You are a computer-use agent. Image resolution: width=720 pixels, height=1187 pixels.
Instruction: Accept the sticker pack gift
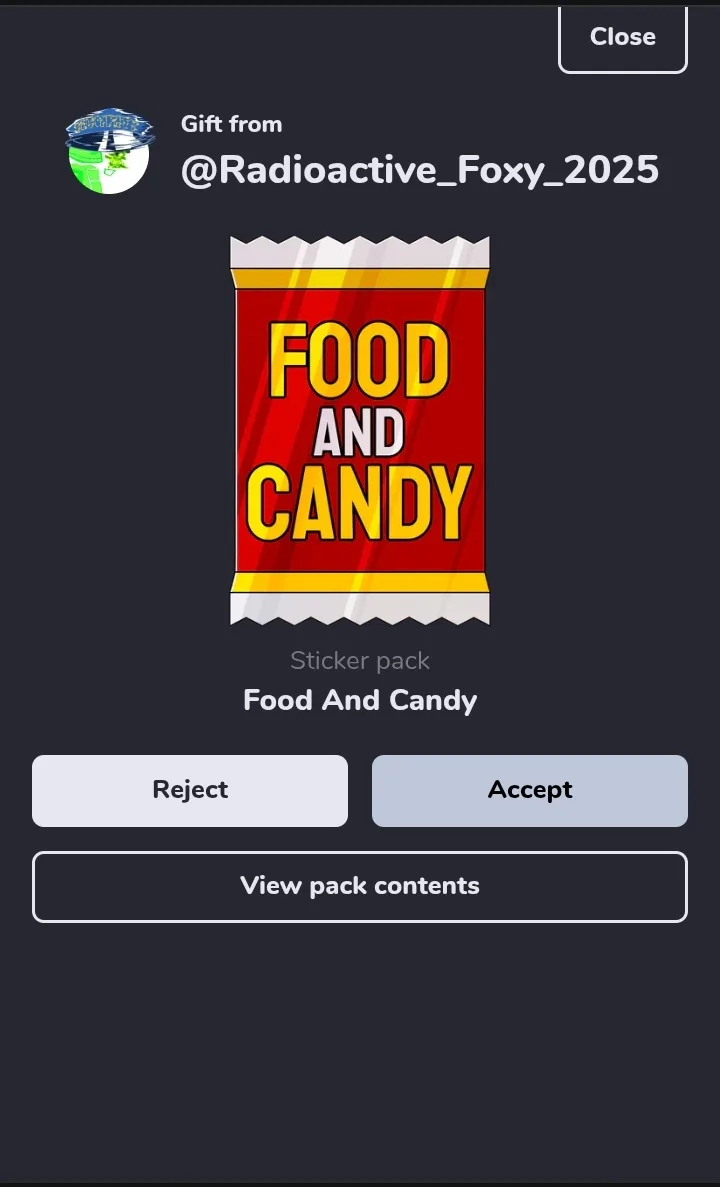530,790
